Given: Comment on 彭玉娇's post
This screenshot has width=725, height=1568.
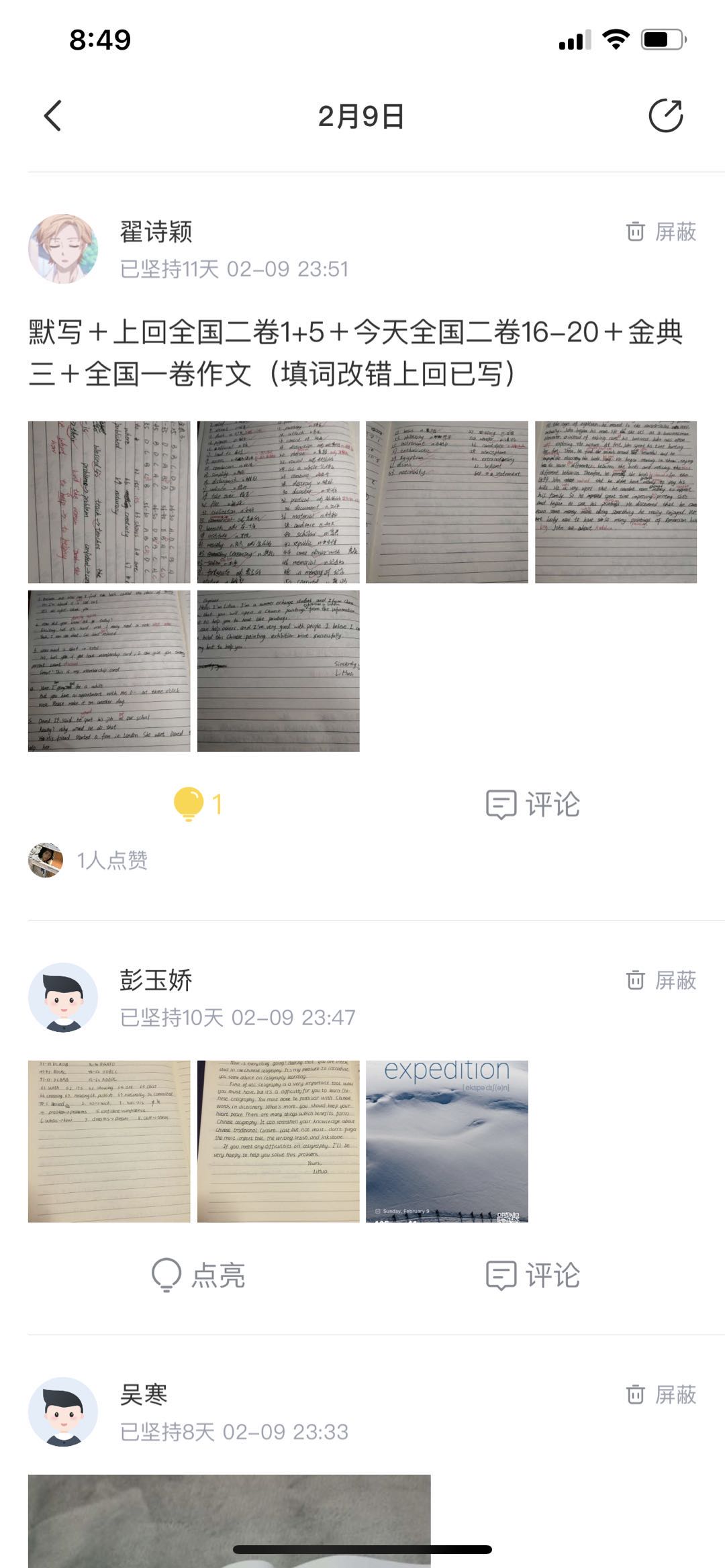Looking at the screenshot, I should click(x=533, y=1275).
